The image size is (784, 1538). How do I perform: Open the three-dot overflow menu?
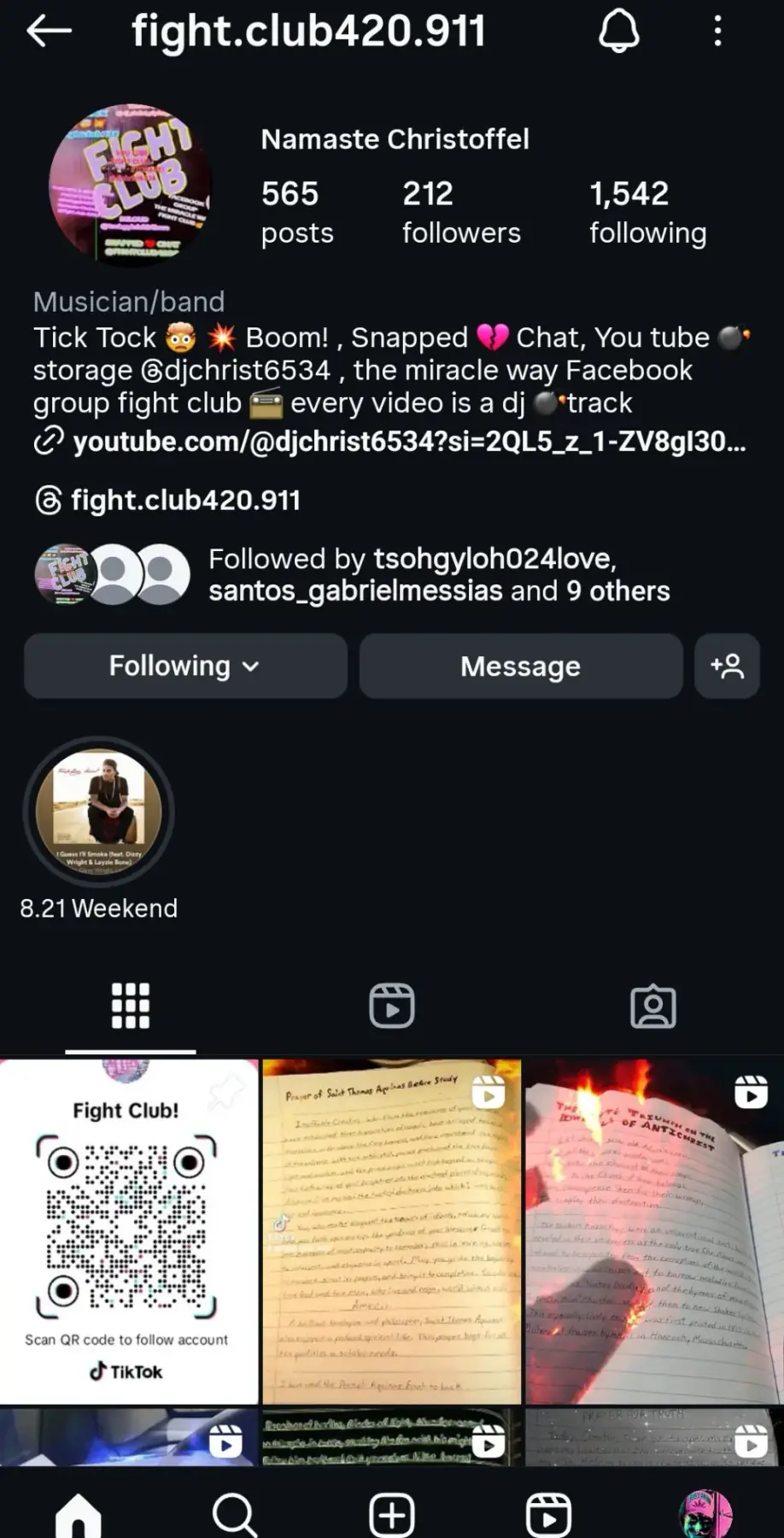717,32
